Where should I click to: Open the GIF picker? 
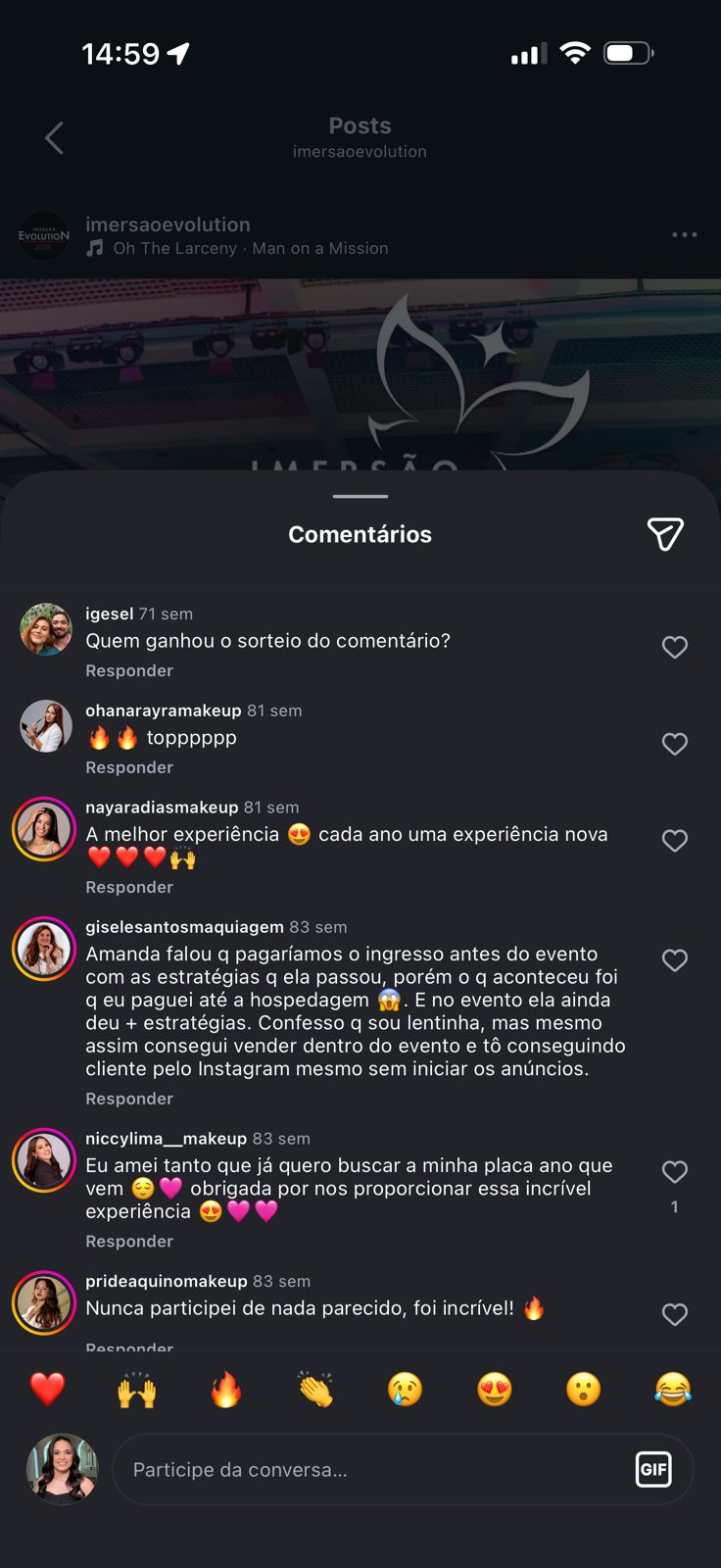point(653,1469)
